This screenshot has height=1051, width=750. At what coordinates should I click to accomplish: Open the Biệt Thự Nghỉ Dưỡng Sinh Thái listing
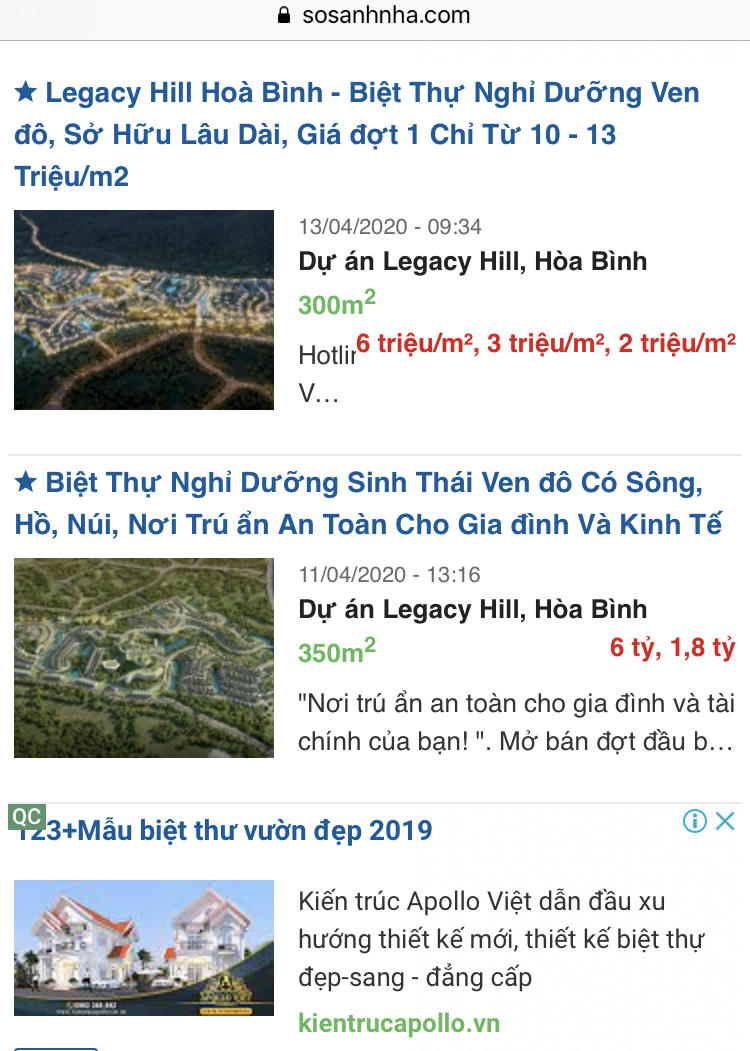[368, 504]
